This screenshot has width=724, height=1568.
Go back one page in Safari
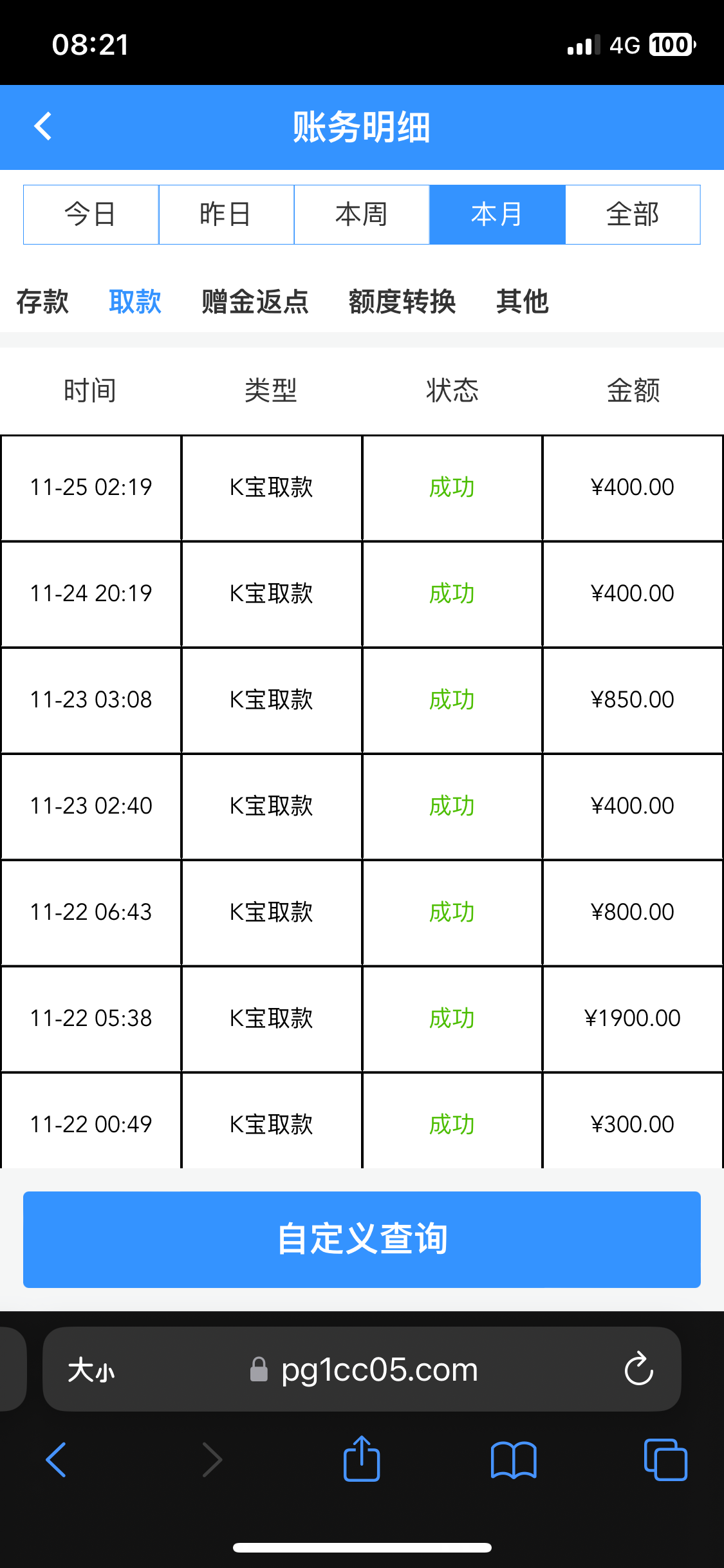click(x=57, y=1459)
